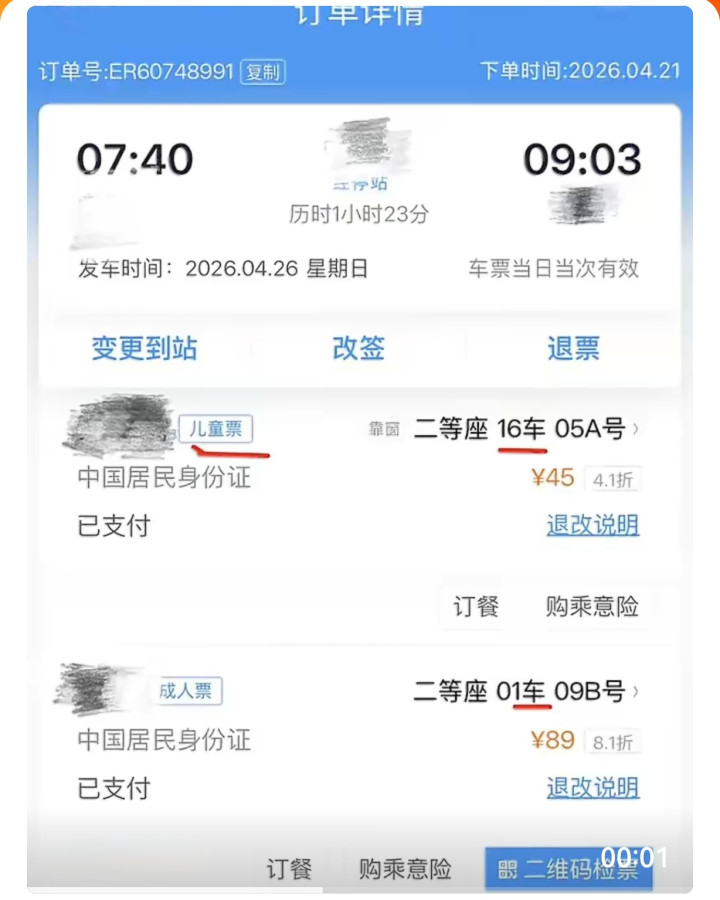Open 退改说明 for the ¥45 child ticket

click(592, 525)
